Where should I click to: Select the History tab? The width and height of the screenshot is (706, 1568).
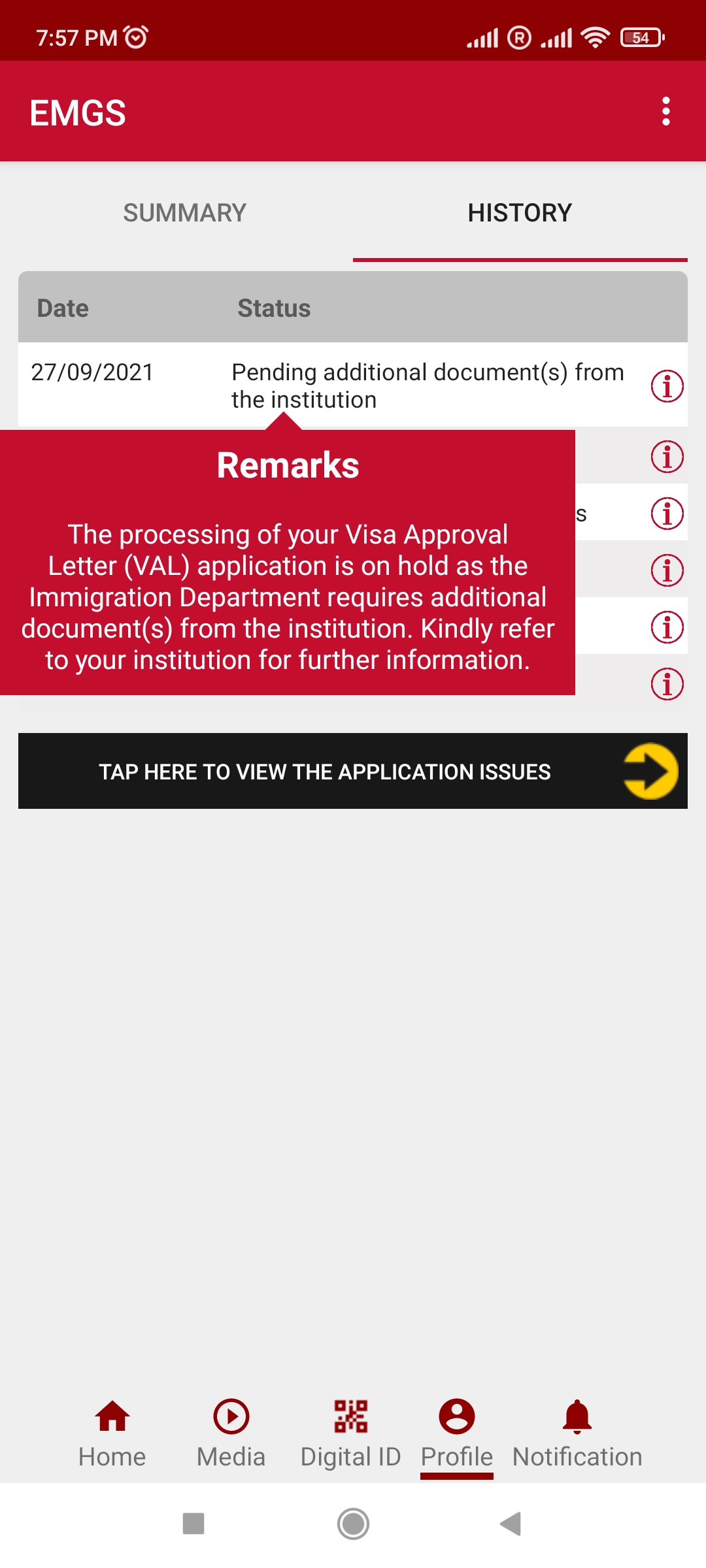coord(520,213)
